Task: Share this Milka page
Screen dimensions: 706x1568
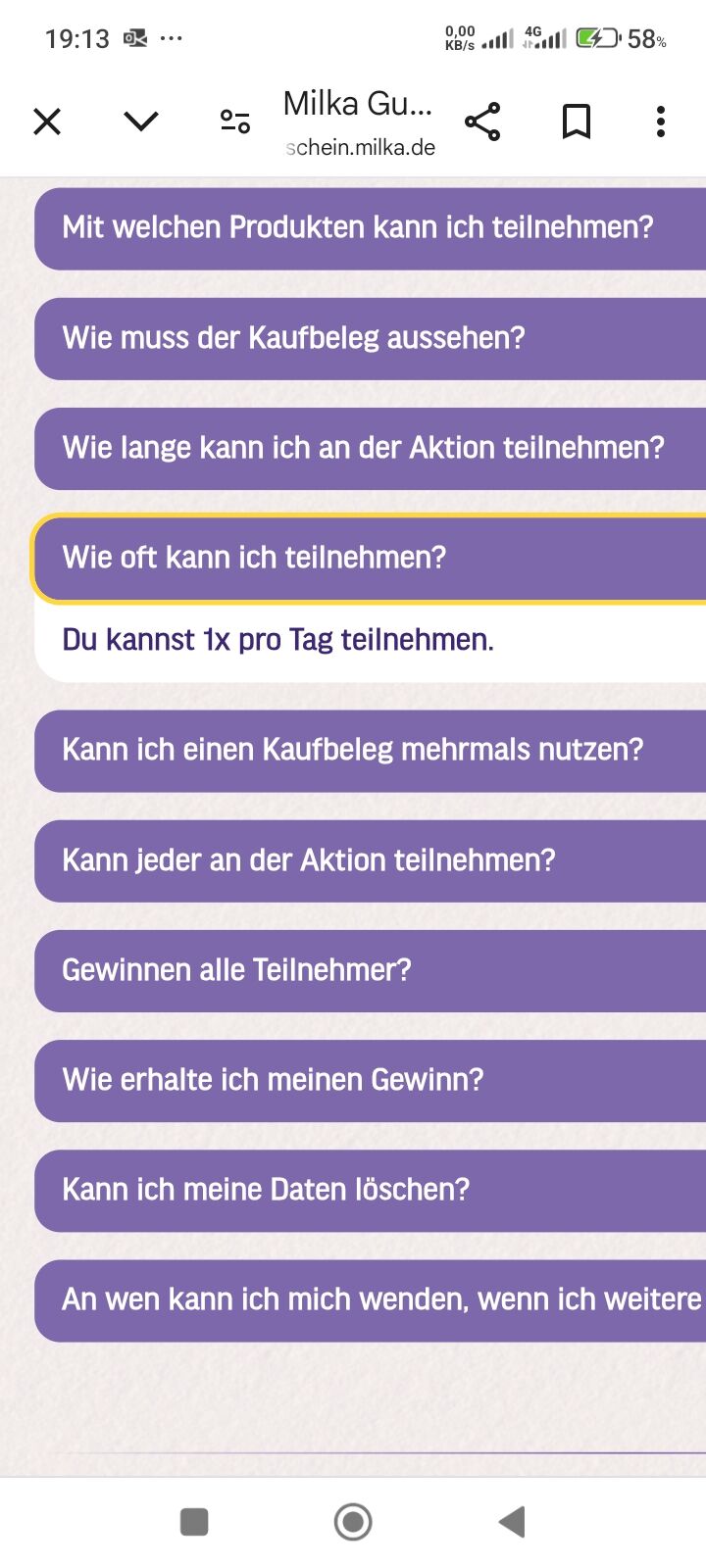Action: pyautogui.click(x=482, y=122)
